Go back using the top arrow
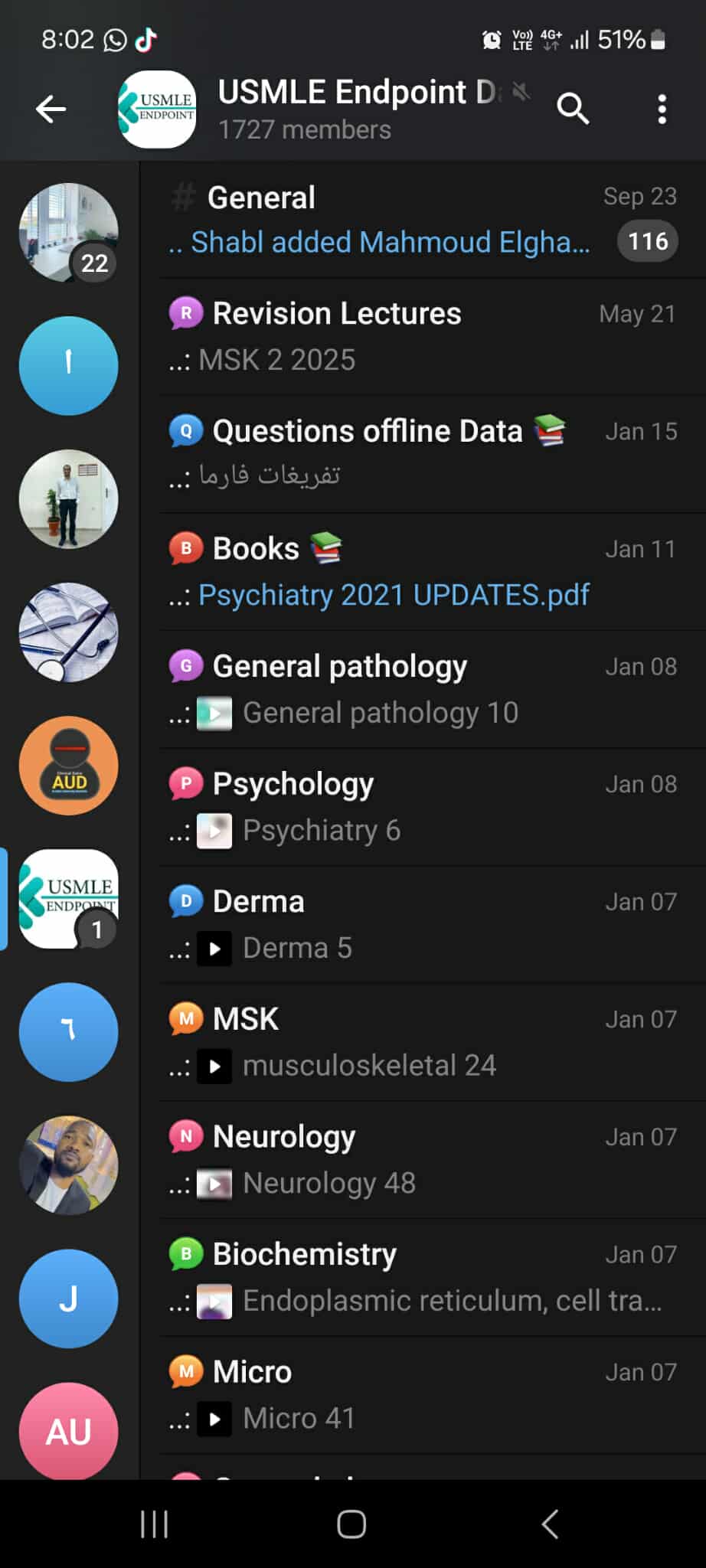706x1568 pixels. pos(51,109)
